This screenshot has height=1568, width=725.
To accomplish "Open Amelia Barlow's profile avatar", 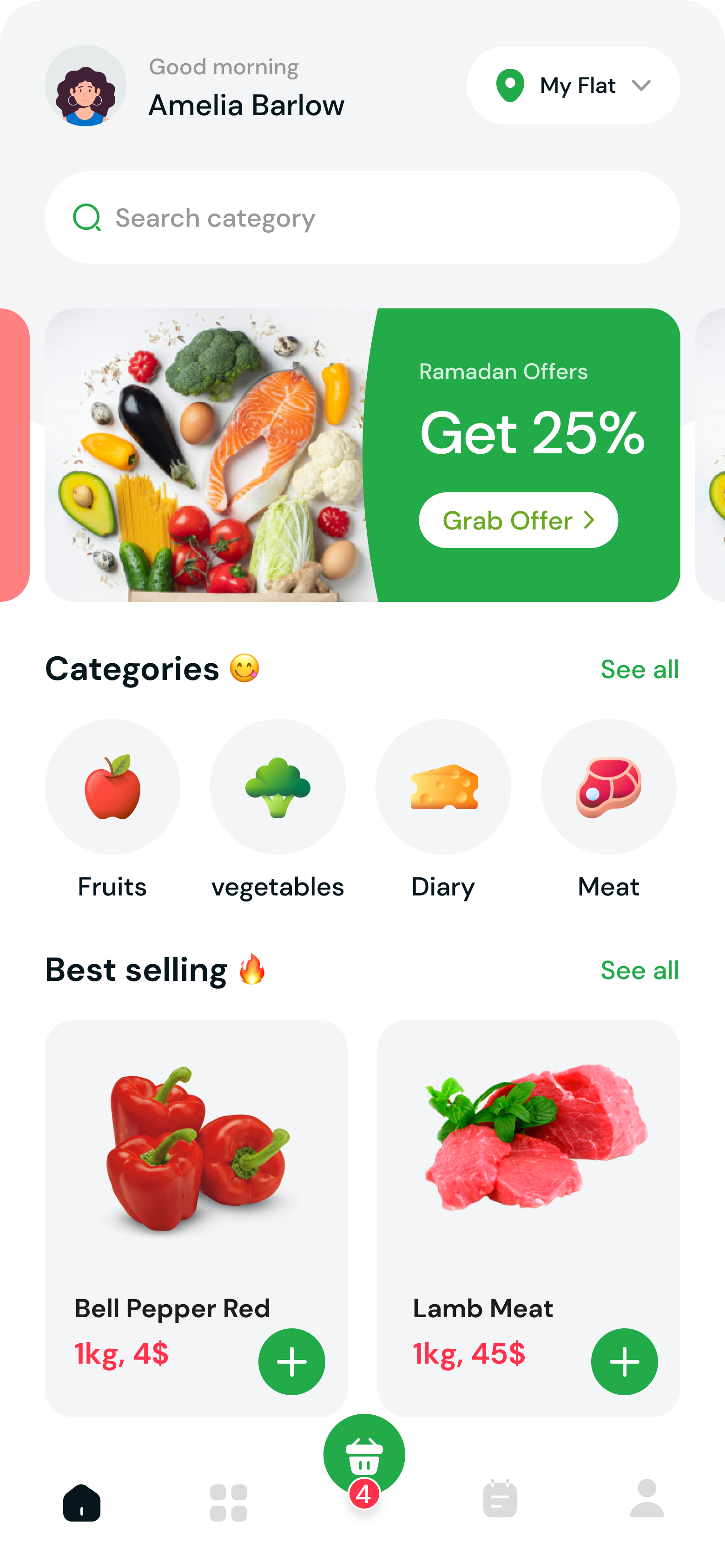I will 86,86.
